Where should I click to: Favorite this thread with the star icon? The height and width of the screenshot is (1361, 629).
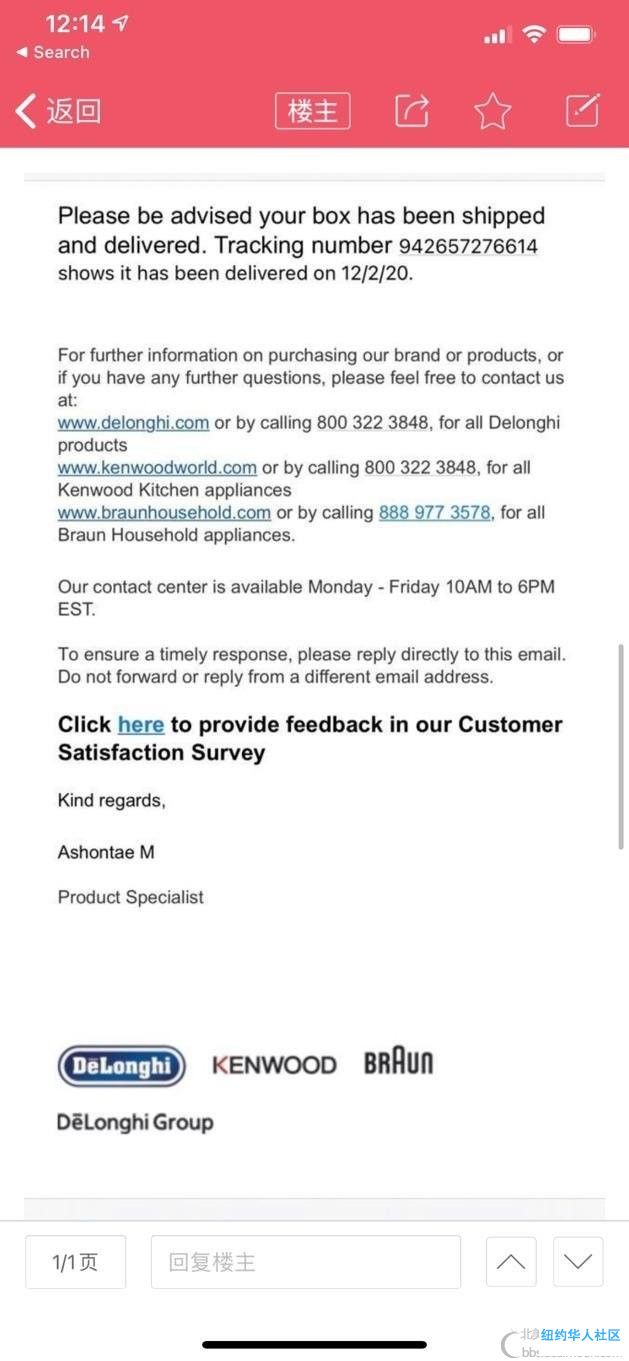492,111
